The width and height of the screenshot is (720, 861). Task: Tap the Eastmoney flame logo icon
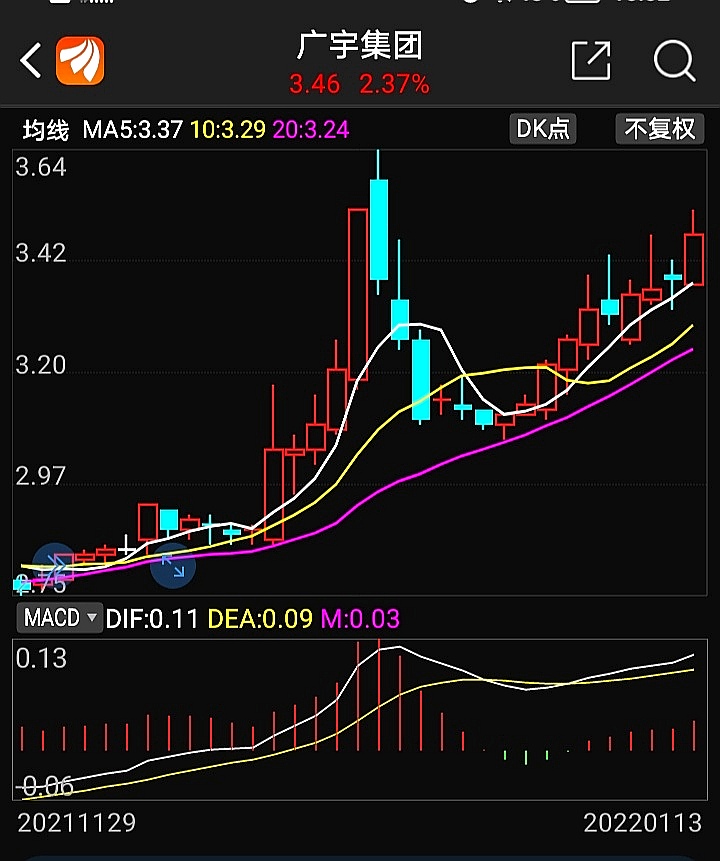[x=80, y=60]
